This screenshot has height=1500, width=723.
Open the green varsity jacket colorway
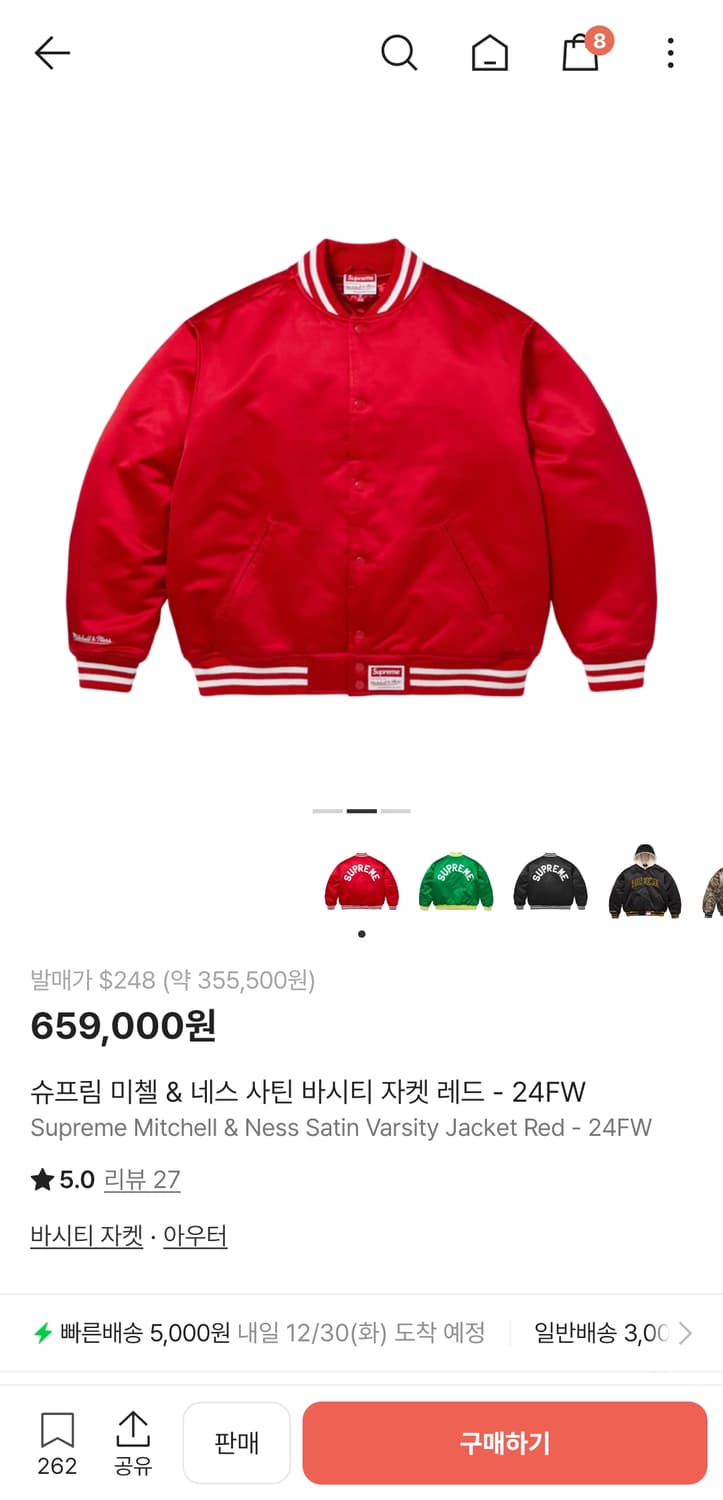tap(455, 881)
